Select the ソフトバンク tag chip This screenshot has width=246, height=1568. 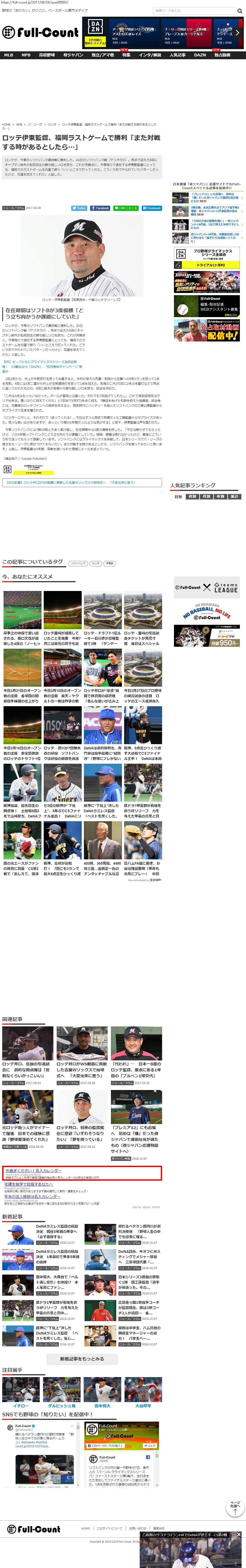[x=78, y=564]
